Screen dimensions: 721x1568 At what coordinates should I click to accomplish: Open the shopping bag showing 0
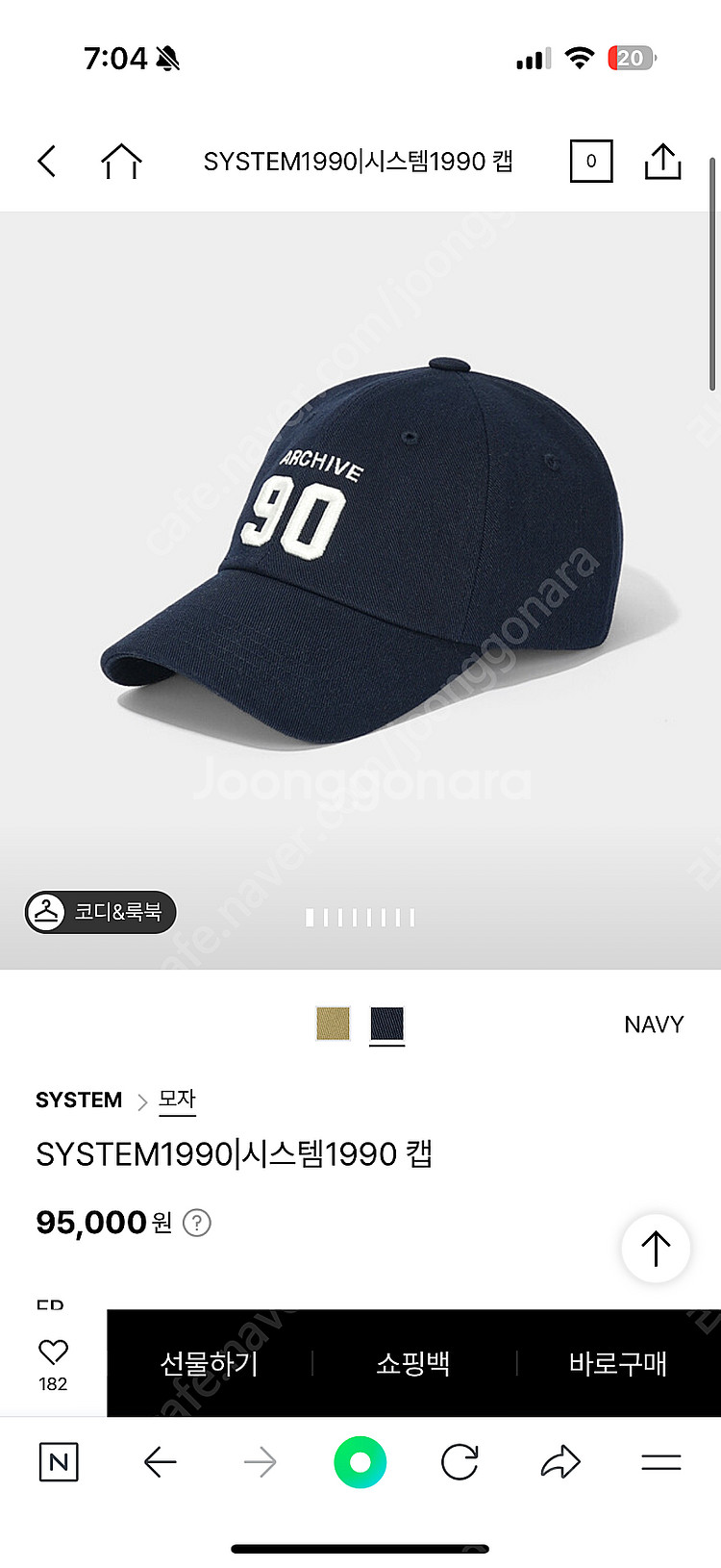tap(590, 161)
